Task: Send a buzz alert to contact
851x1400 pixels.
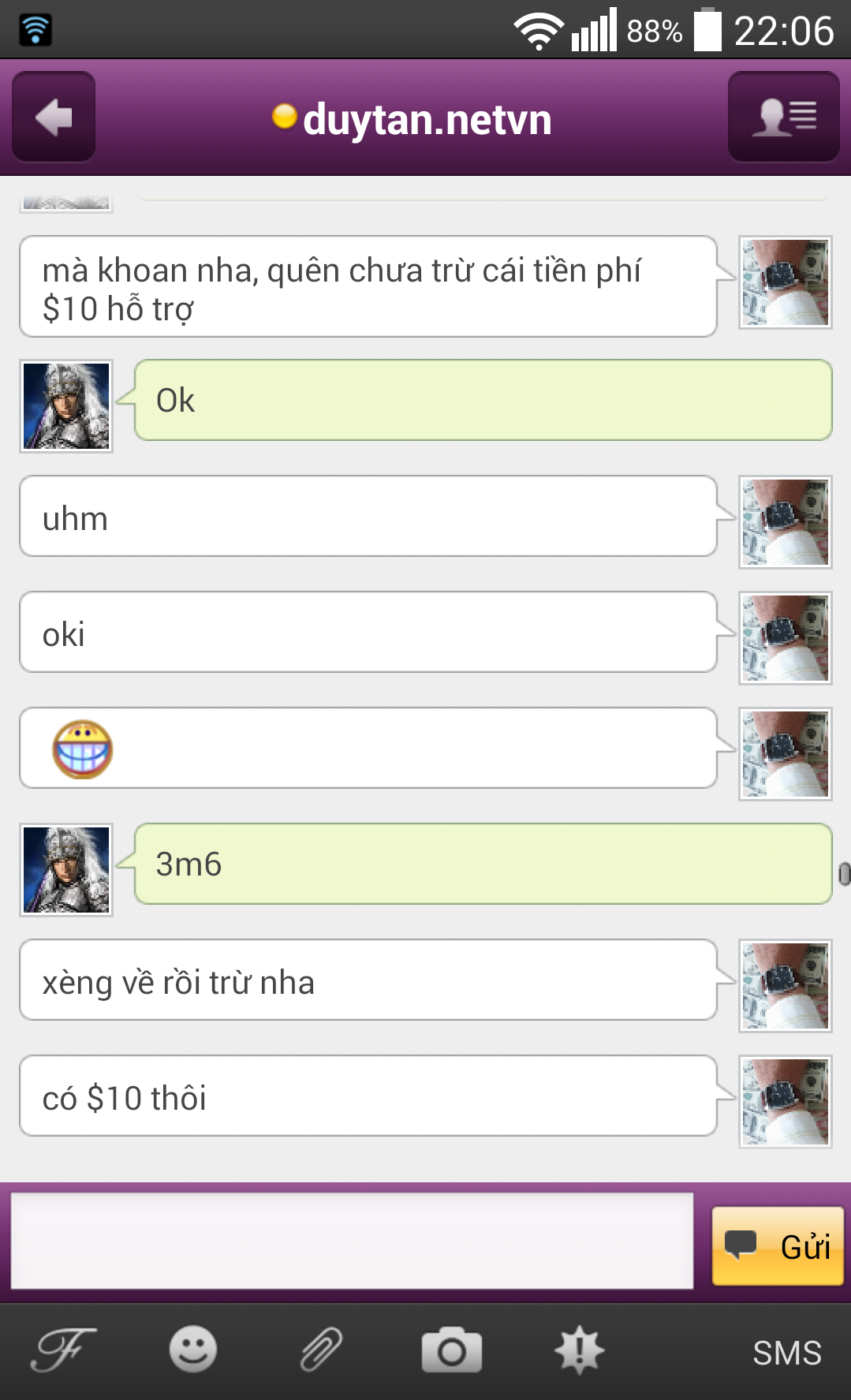Action: click(580, 1350)
